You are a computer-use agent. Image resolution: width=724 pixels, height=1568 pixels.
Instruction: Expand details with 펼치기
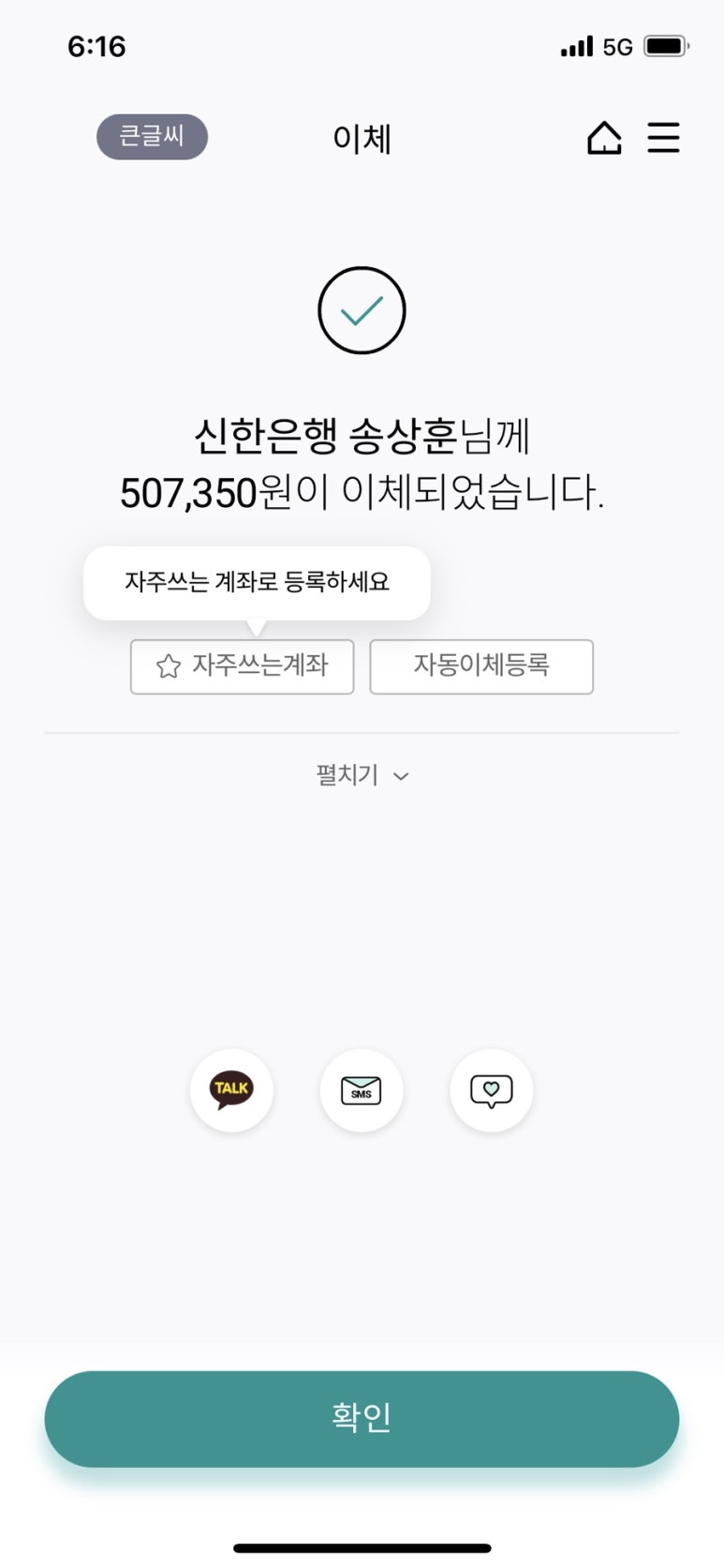[362, 776]
